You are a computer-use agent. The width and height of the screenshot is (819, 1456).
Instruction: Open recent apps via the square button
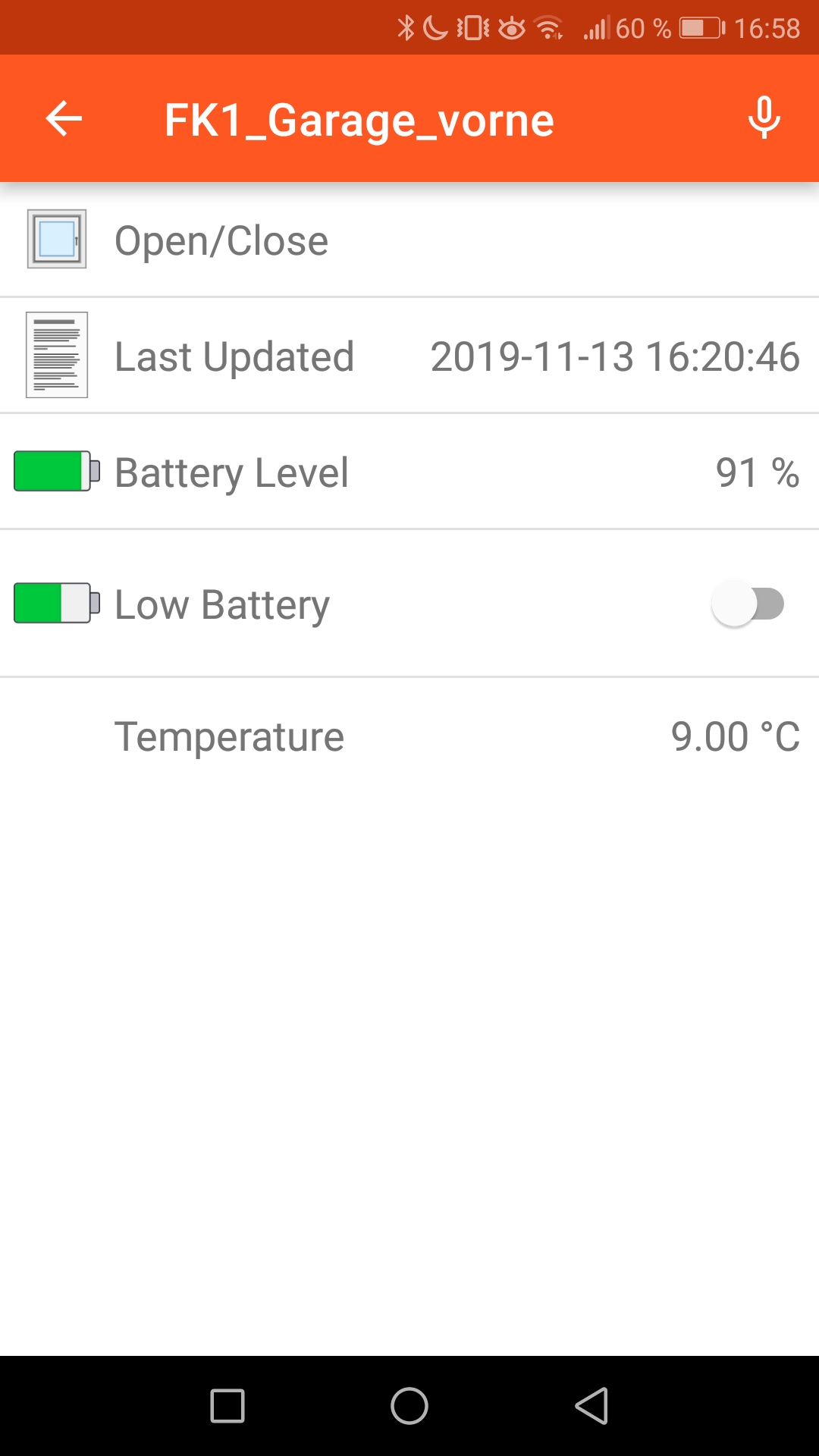tap(227, 1406)
